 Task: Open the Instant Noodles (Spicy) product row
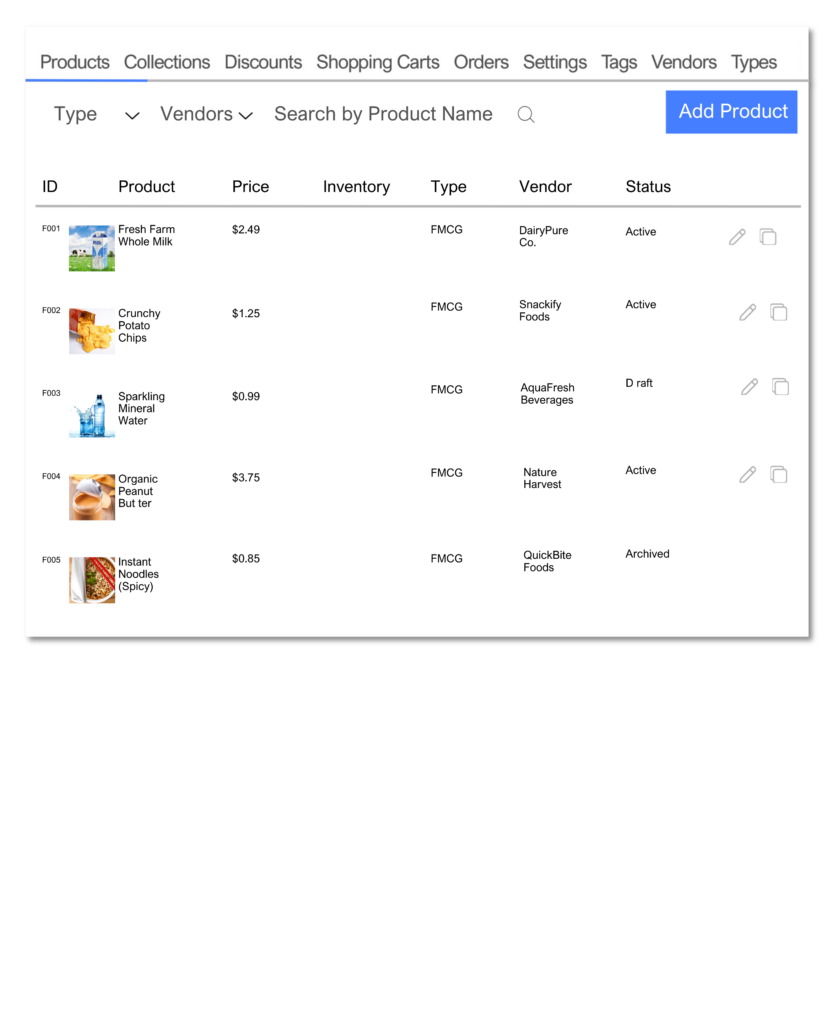(138, 574)
